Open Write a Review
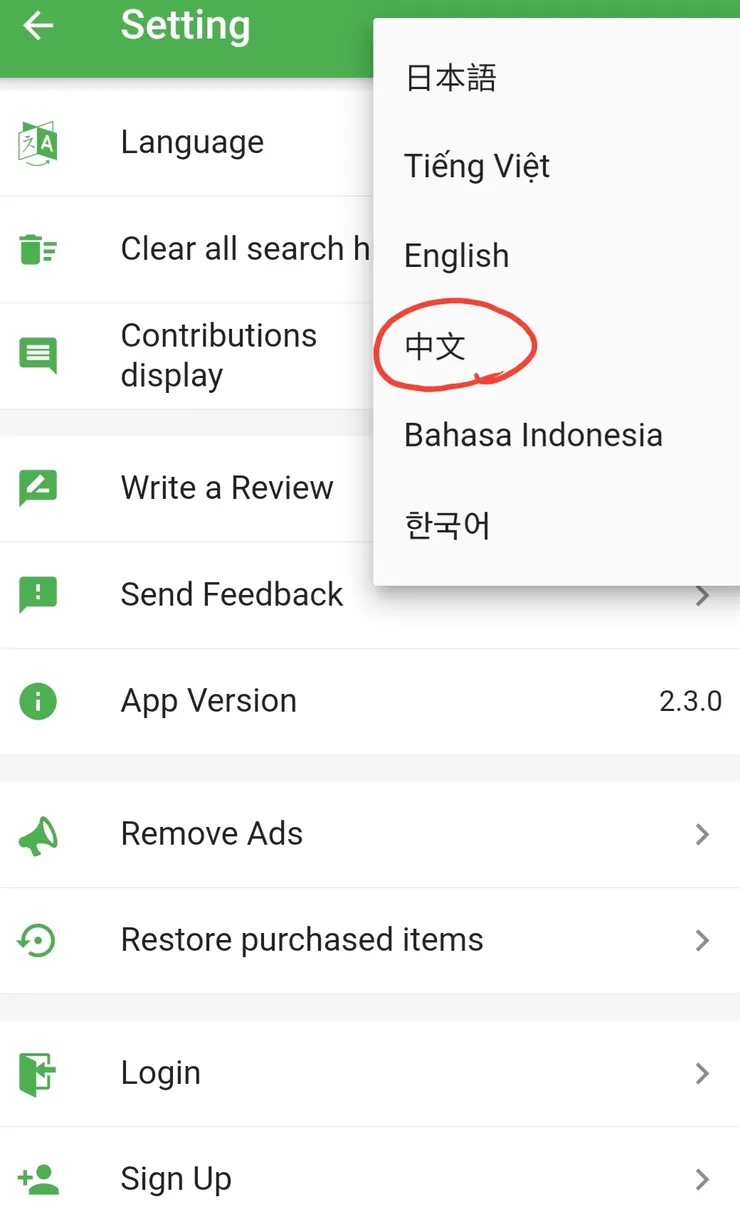The image size is (740, 1232). click(x=226, y=488)
